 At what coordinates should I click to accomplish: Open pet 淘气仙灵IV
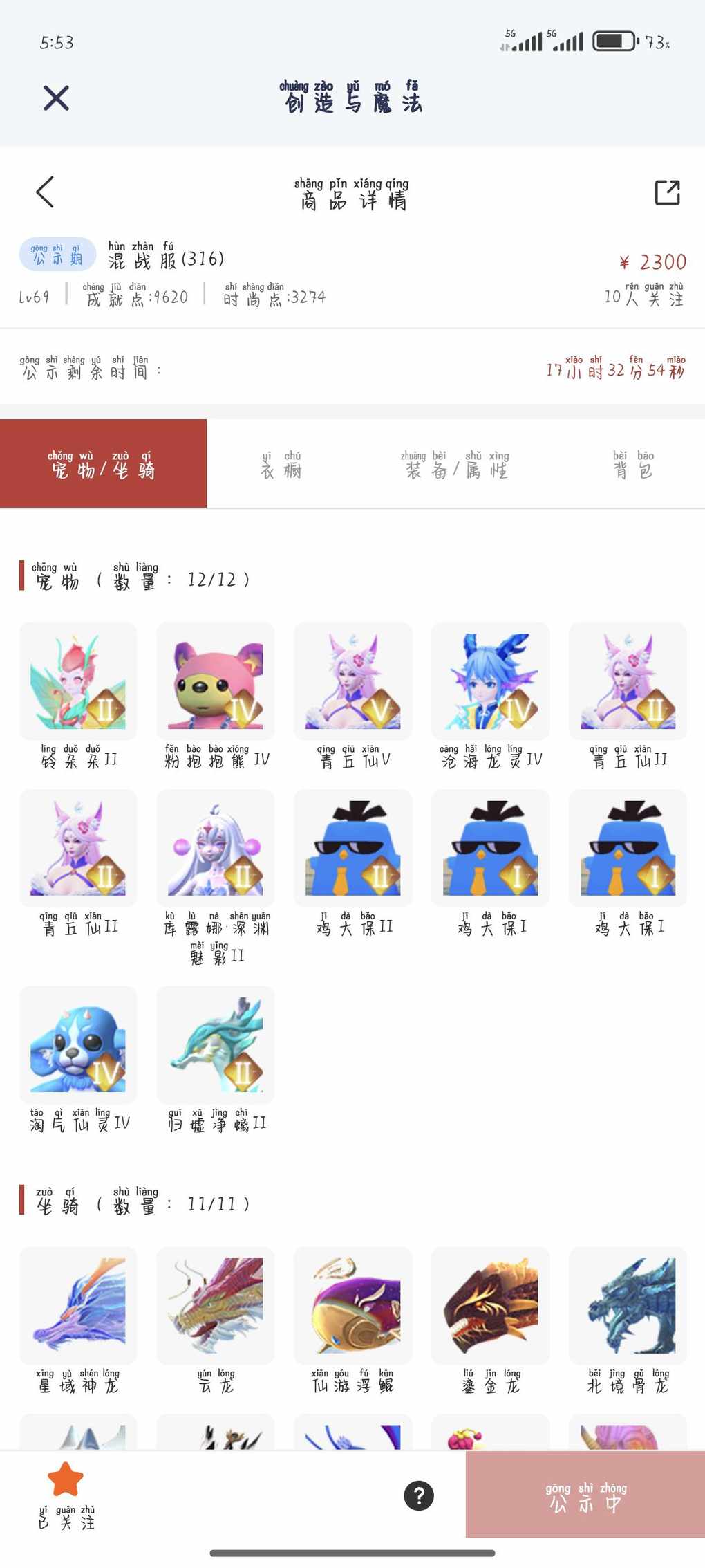click(x=78, y=1045)
